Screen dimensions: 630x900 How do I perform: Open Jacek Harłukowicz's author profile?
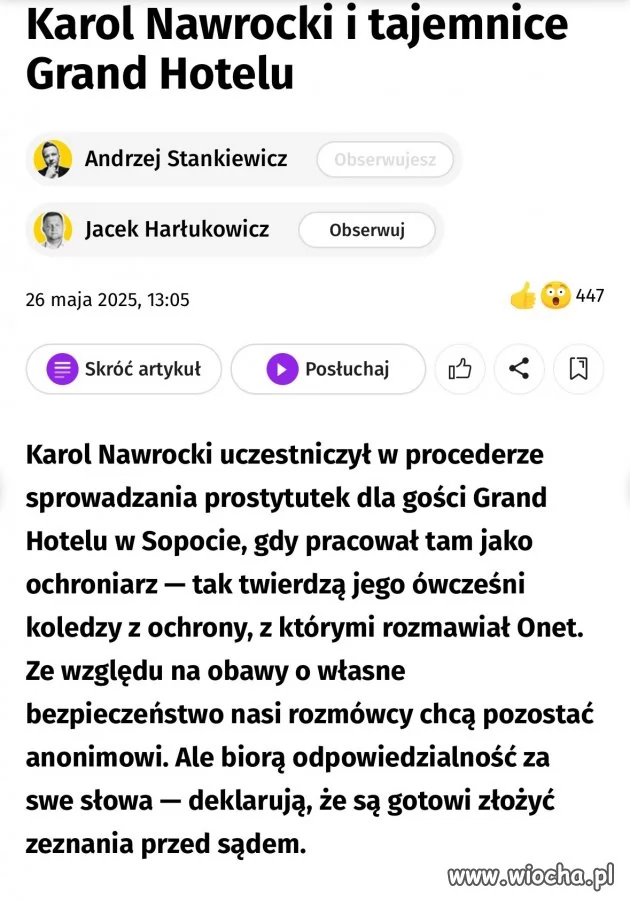coord(176,230)
